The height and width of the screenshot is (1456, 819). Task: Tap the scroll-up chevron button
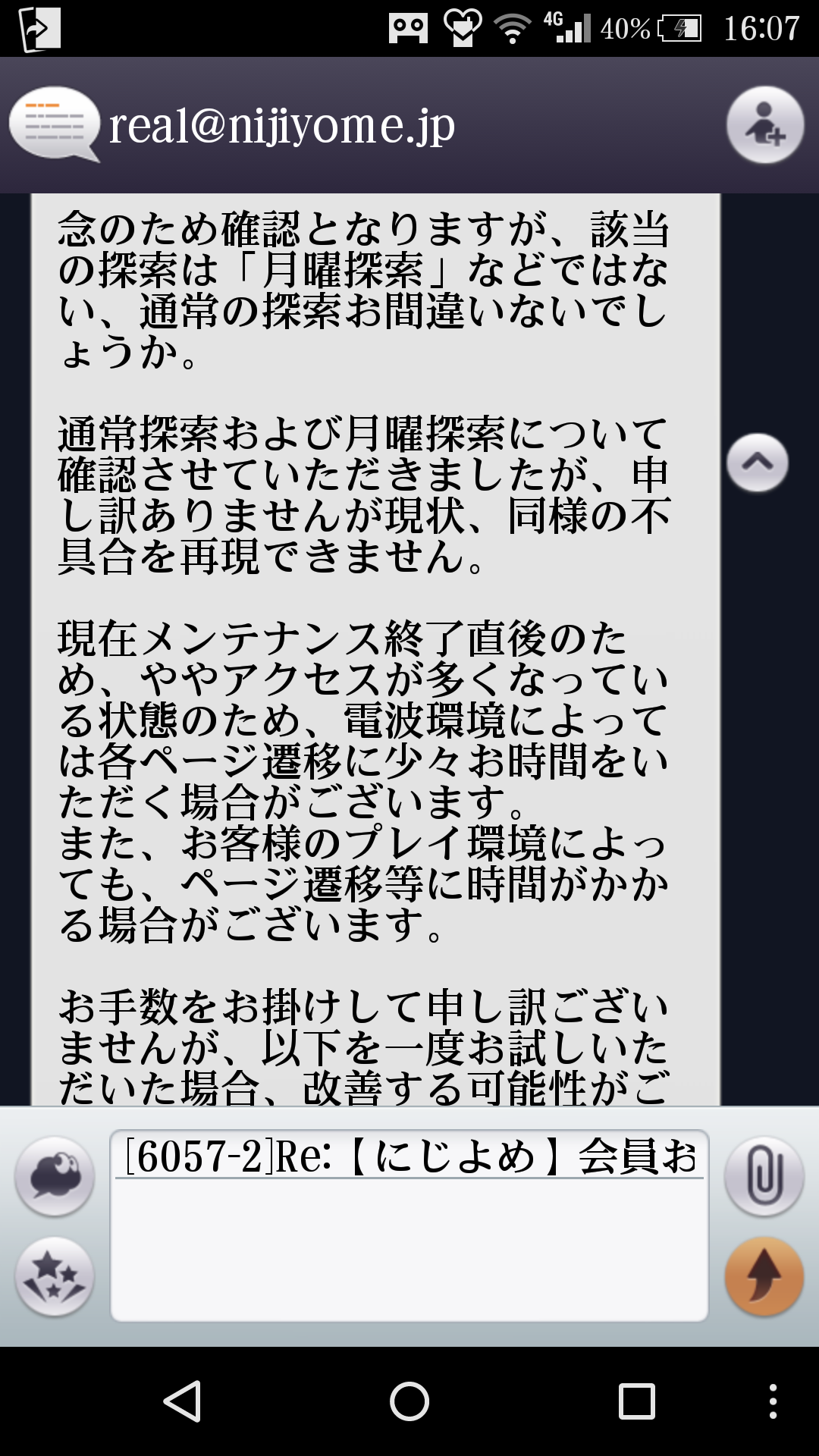point(757,463)
